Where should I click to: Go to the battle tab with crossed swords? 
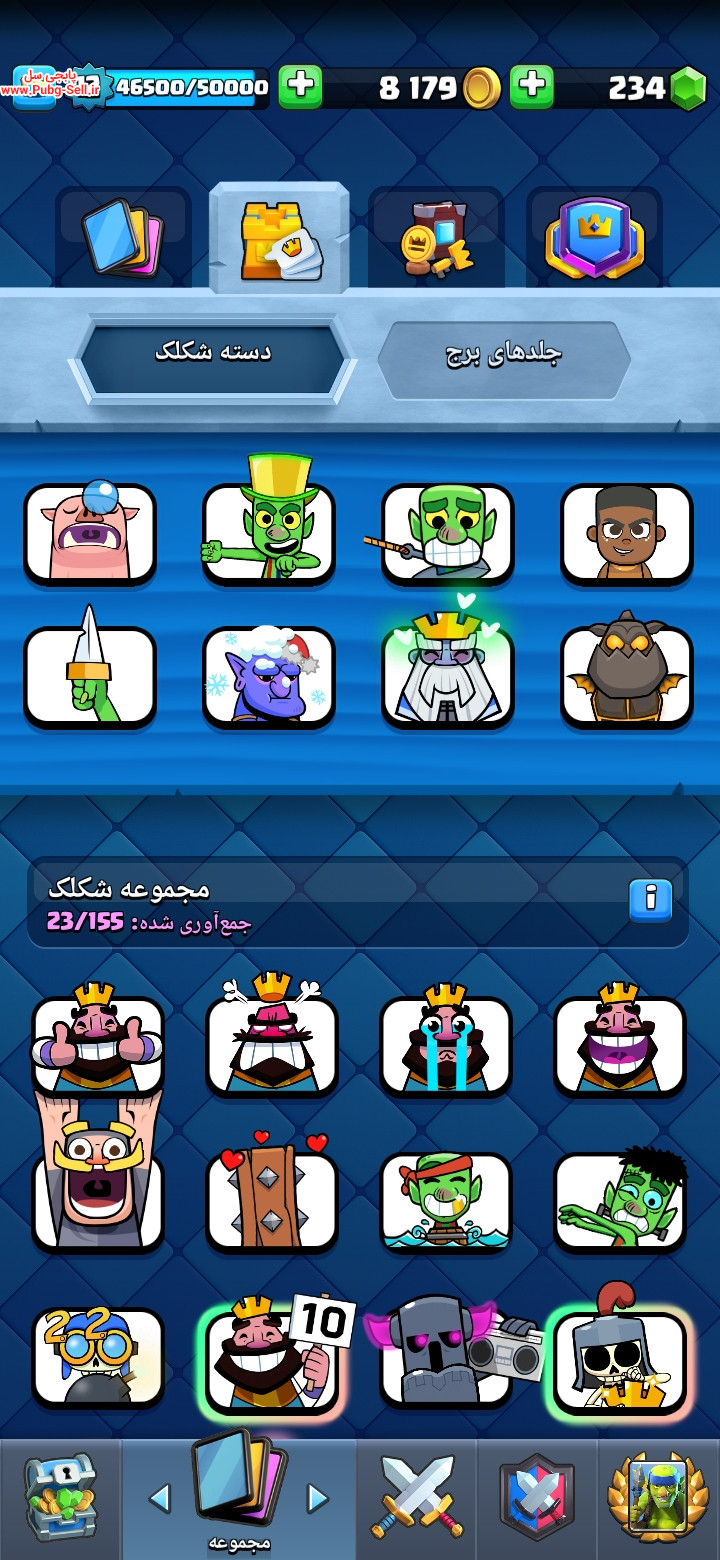coord(417,1499)
